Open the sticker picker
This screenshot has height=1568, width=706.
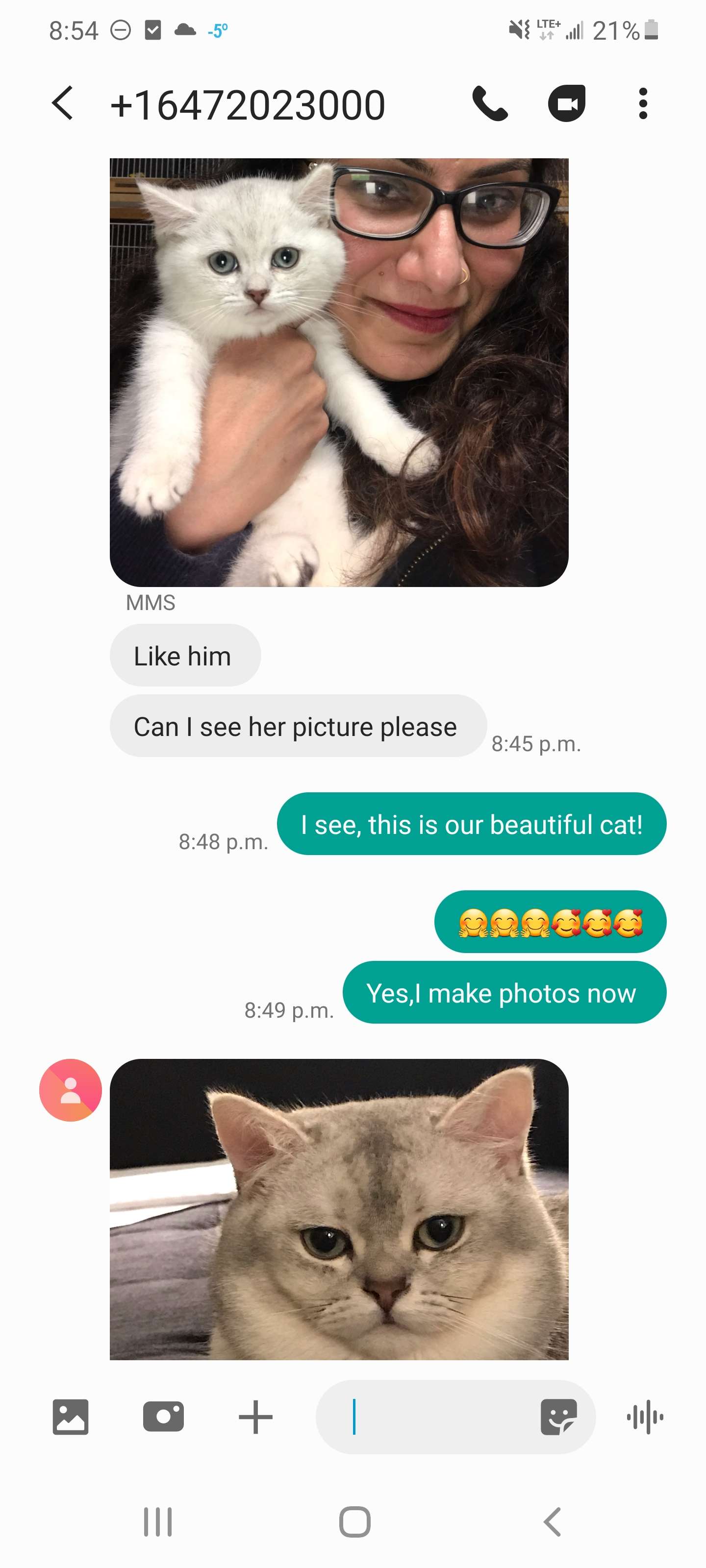point(558,1417)
